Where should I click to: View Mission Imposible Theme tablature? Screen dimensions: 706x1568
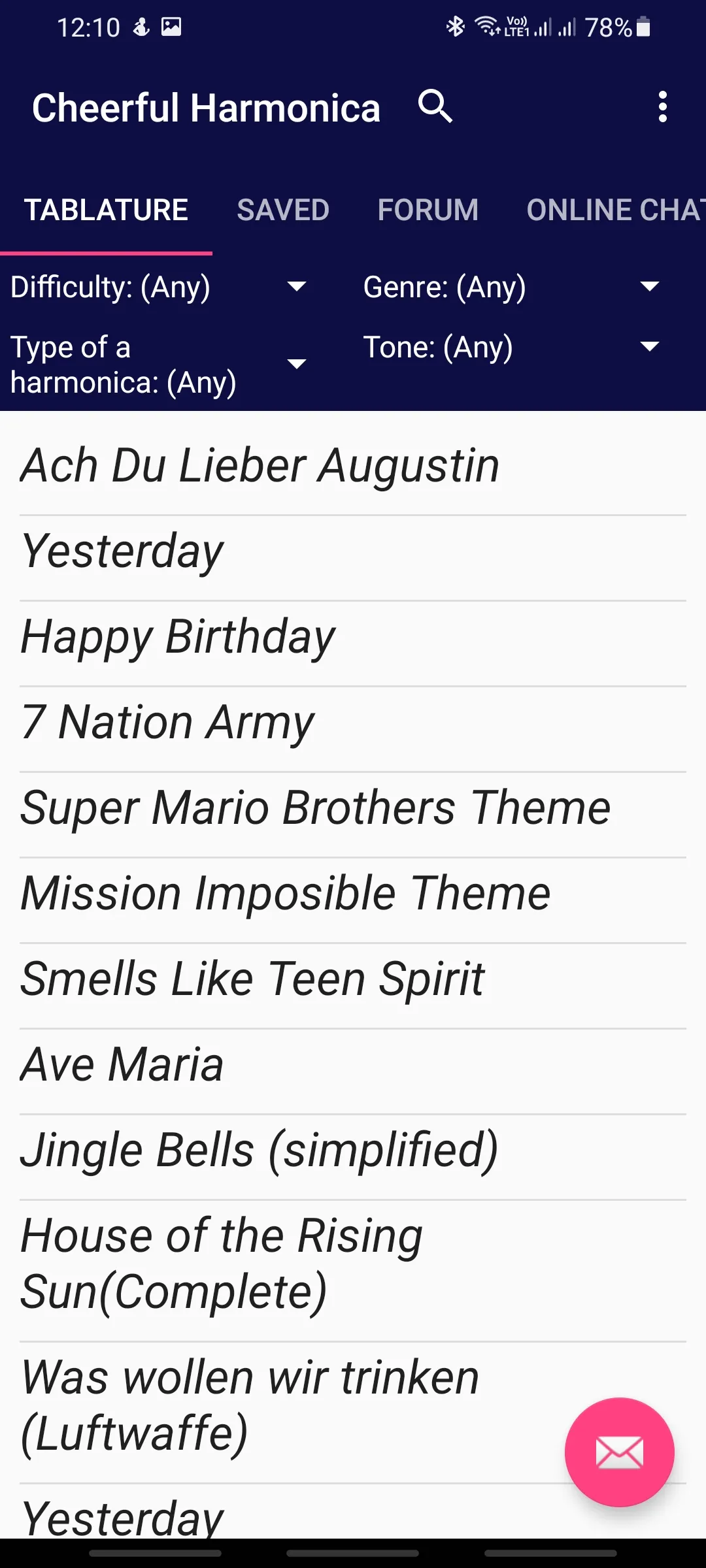tap(353, 894)
